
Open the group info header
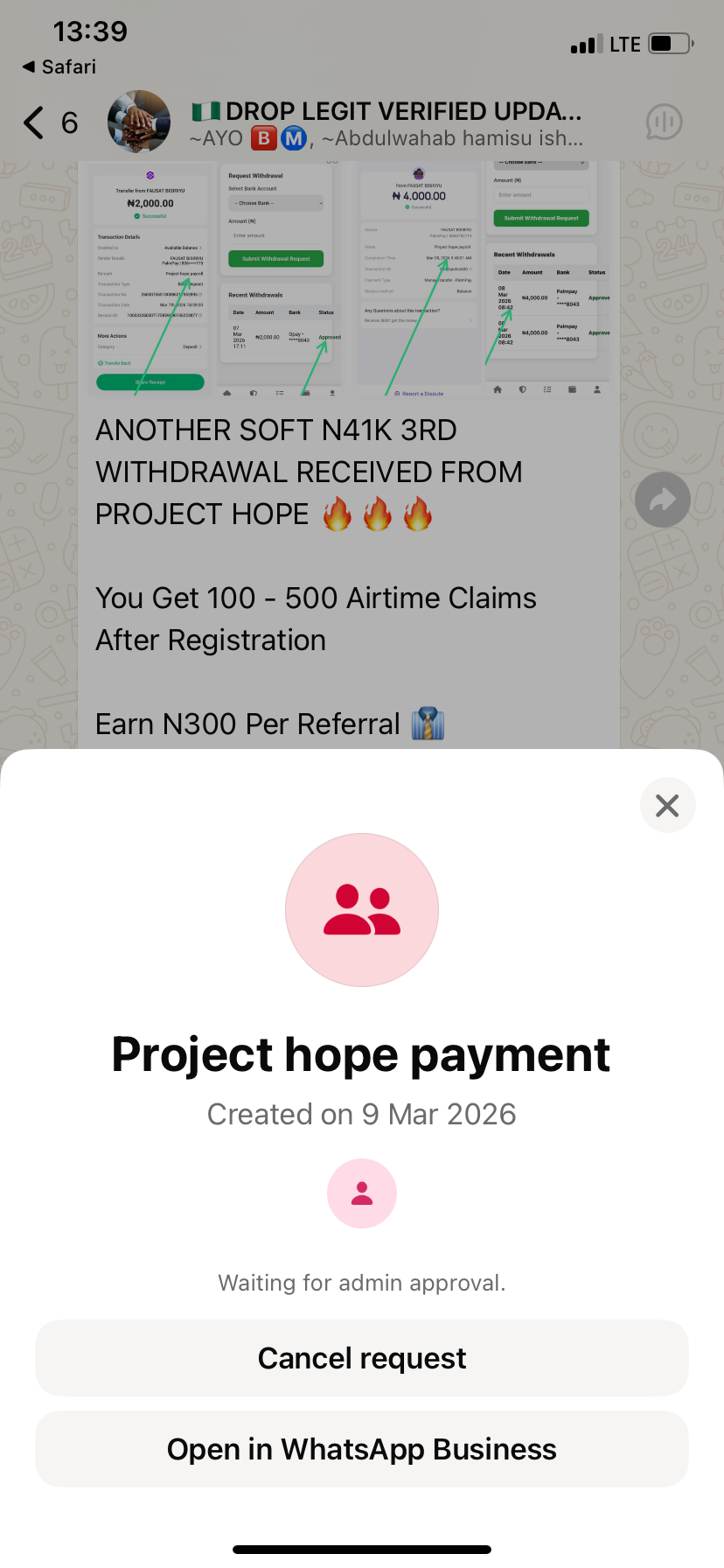pyautogui.click(x=385, y=122)
